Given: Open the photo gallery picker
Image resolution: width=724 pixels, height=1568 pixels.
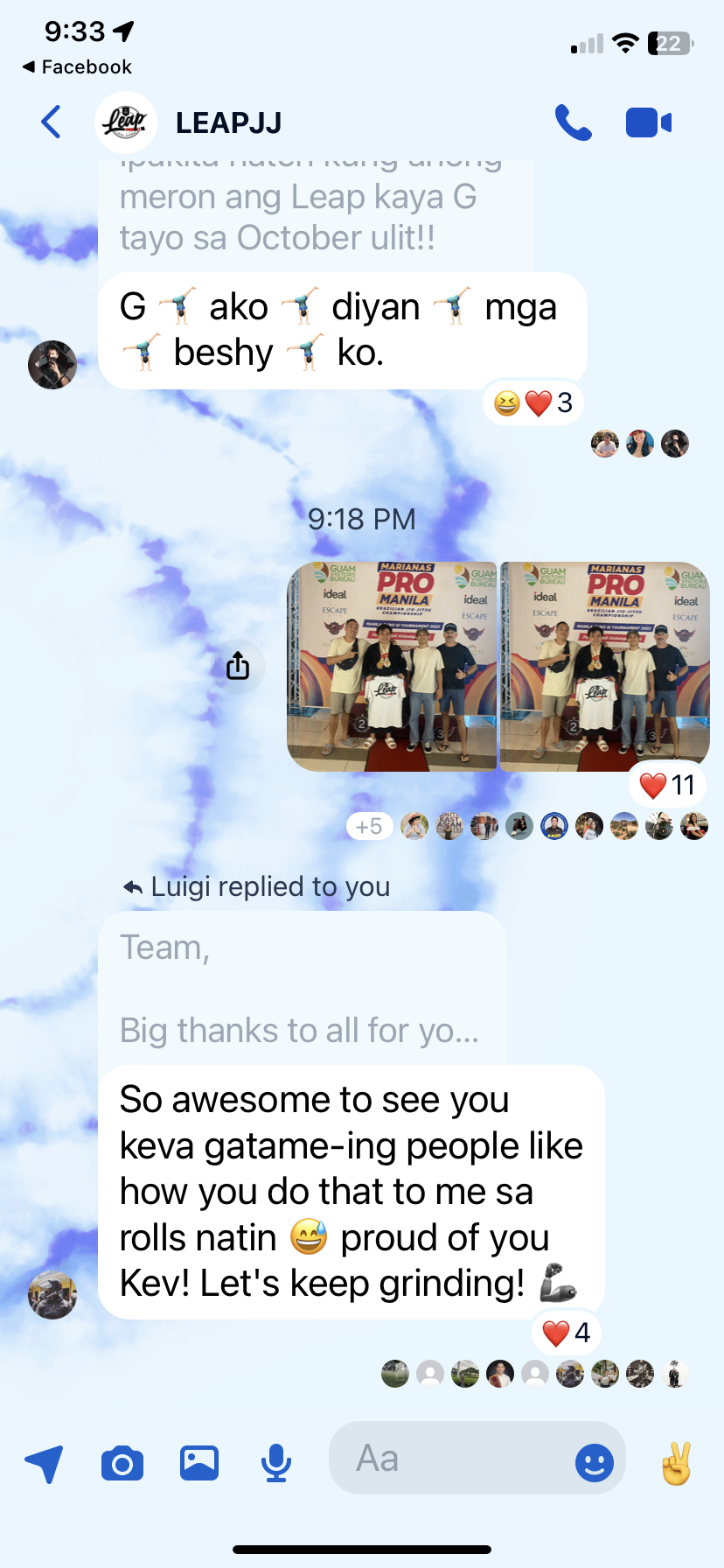Looking at the screenshot, I should (199, 1463).
